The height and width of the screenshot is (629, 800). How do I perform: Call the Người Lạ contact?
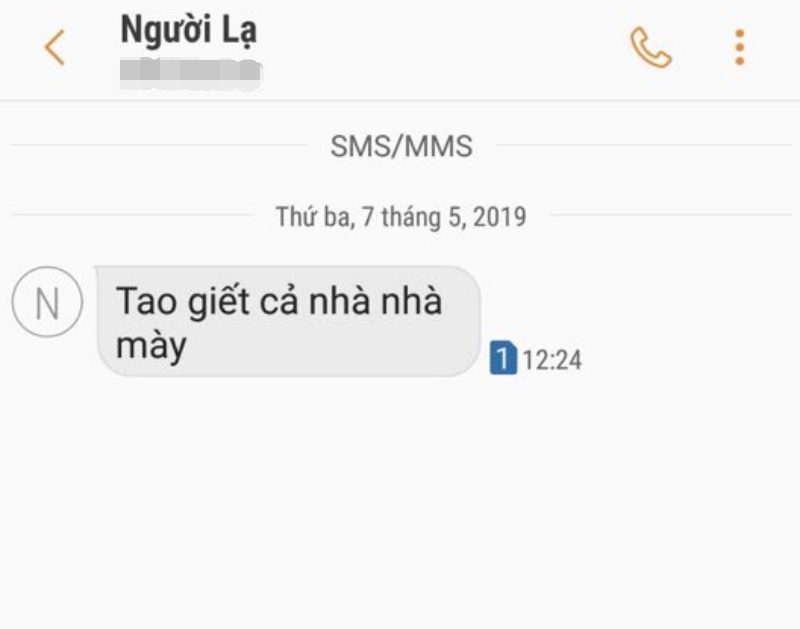pyautogui.click(x=650, y=47)
